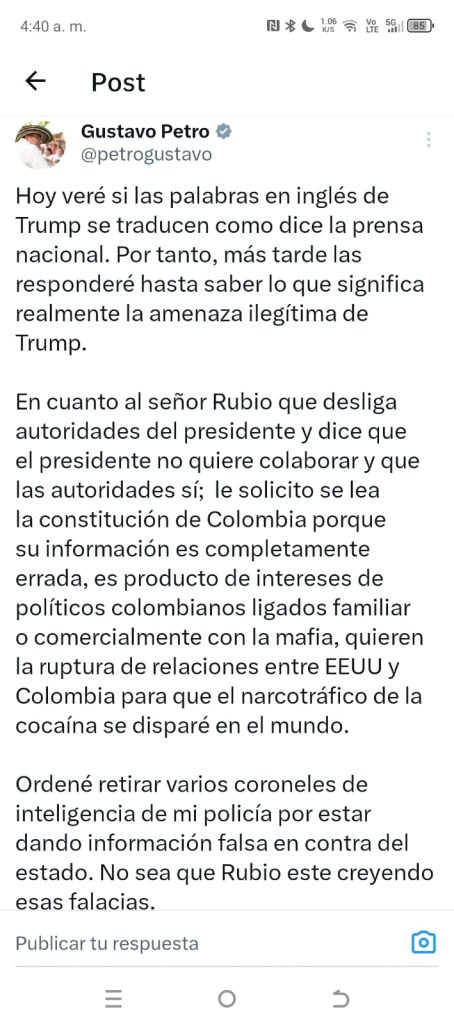Go to the home screen via system button

227,999
